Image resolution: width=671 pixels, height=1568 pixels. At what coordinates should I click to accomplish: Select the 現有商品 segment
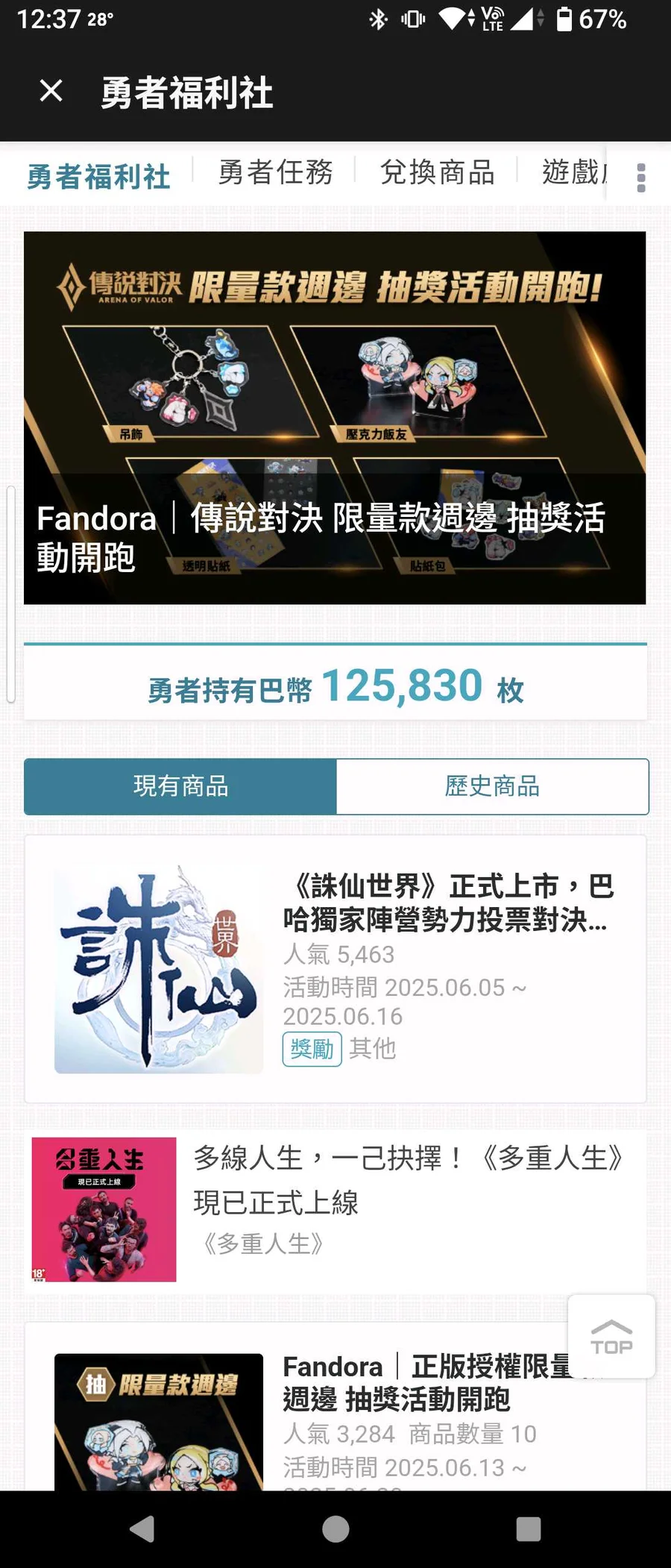180,786
